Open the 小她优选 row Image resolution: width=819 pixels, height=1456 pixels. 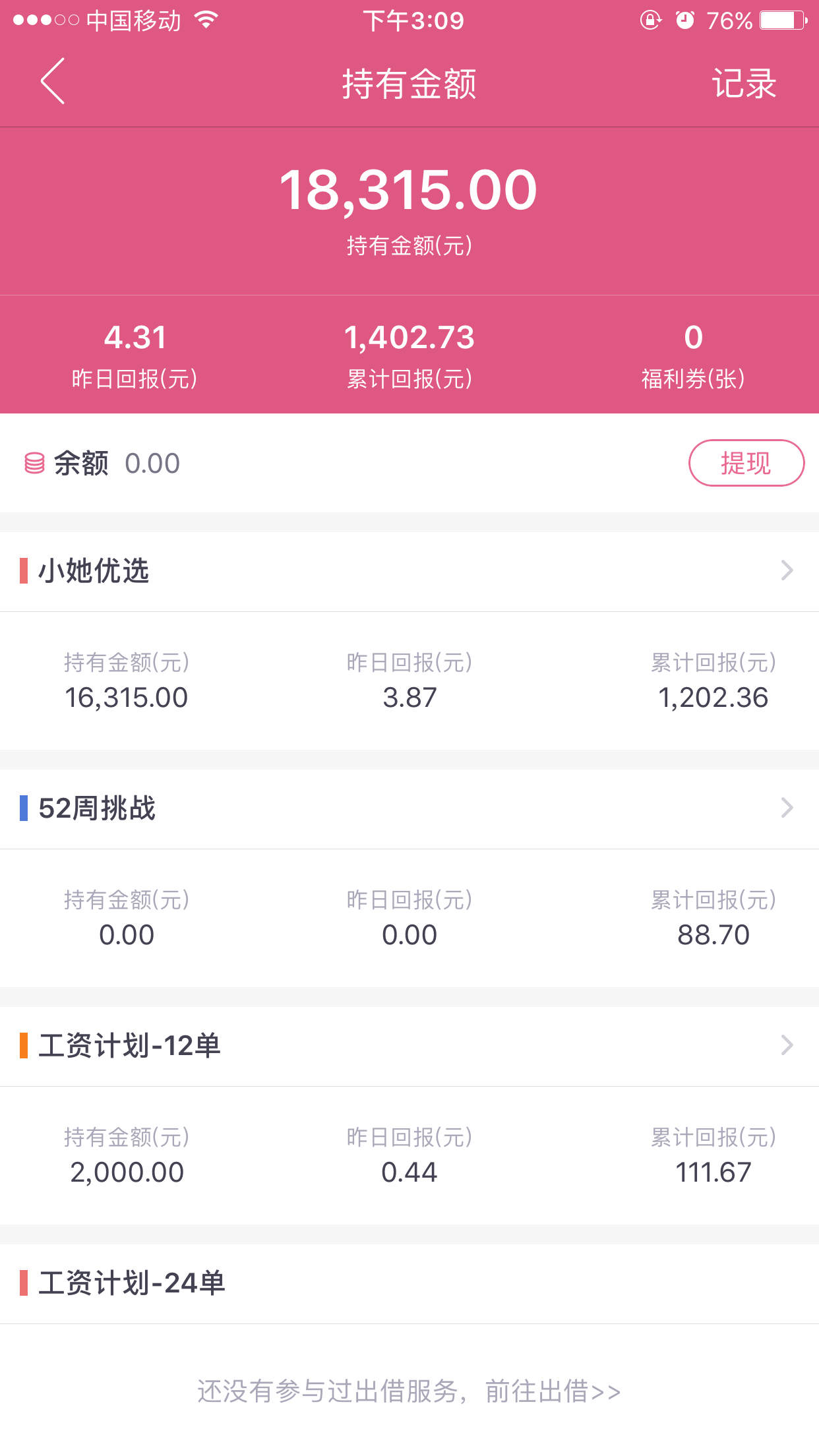click(409, 571)
